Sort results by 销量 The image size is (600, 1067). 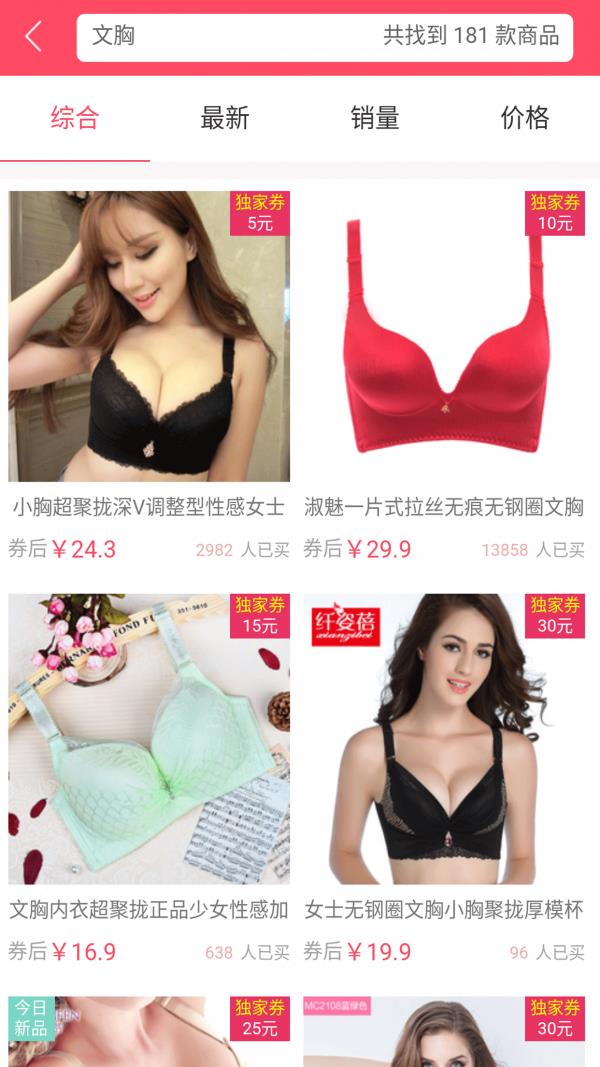(x=375, y=118)
